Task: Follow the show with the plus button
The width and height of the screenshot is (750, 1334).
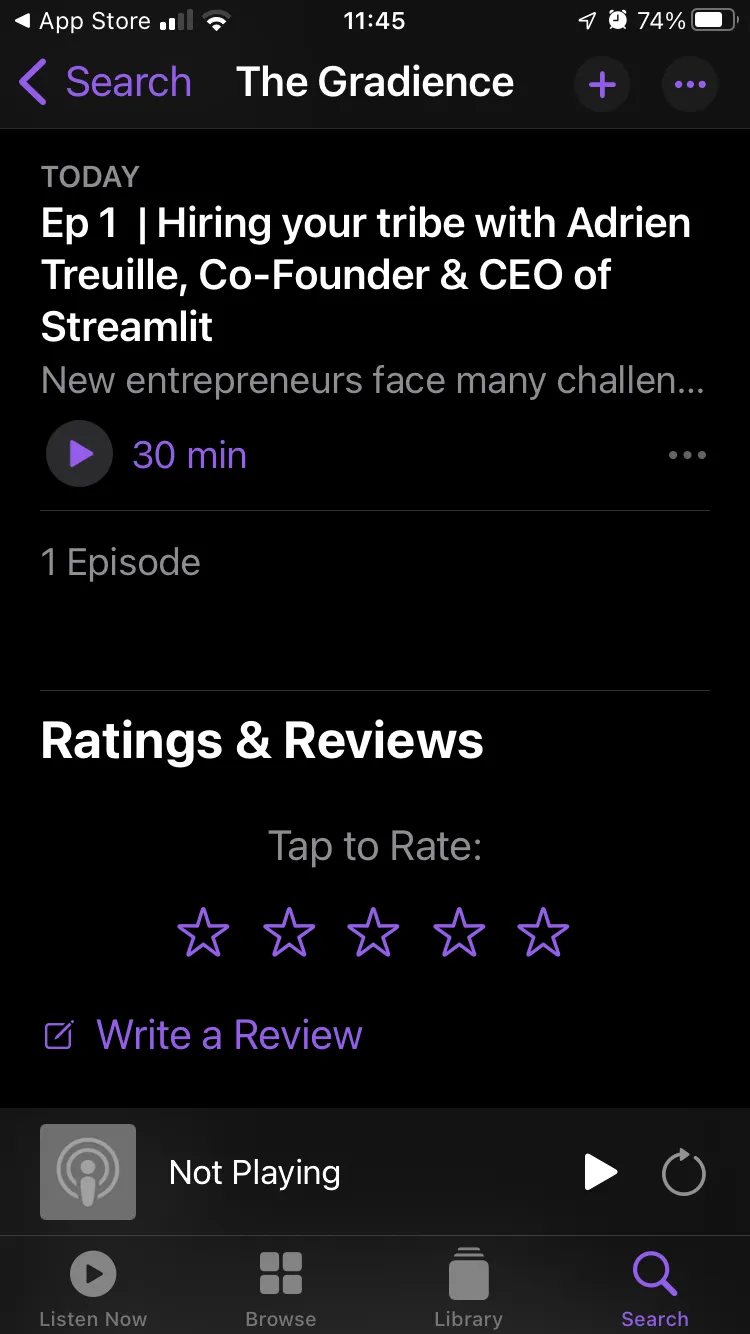Action: click(602, 84)
